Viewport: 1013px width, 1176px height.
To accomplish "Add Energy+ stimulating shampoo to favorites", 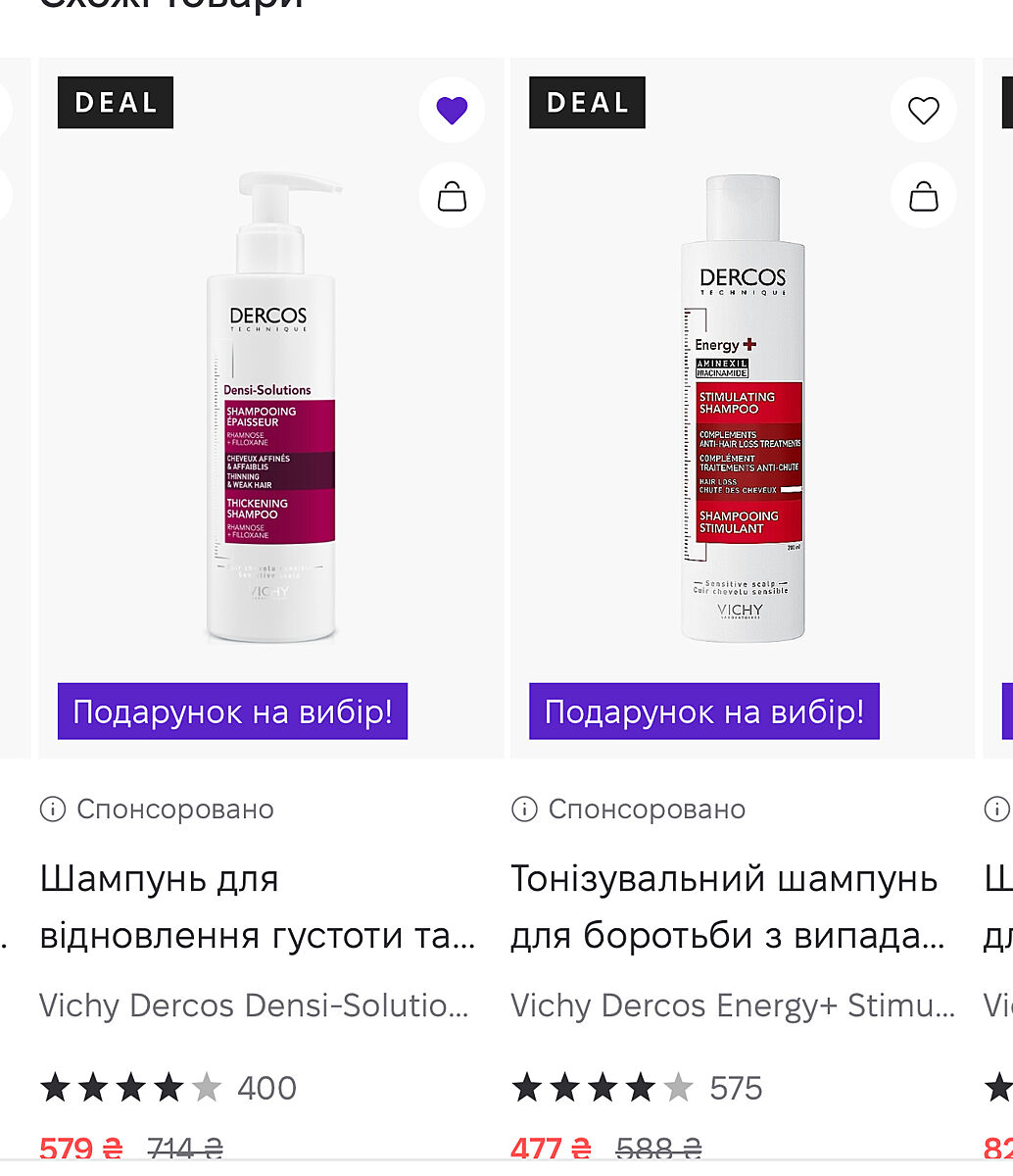I will click(923, 110).
